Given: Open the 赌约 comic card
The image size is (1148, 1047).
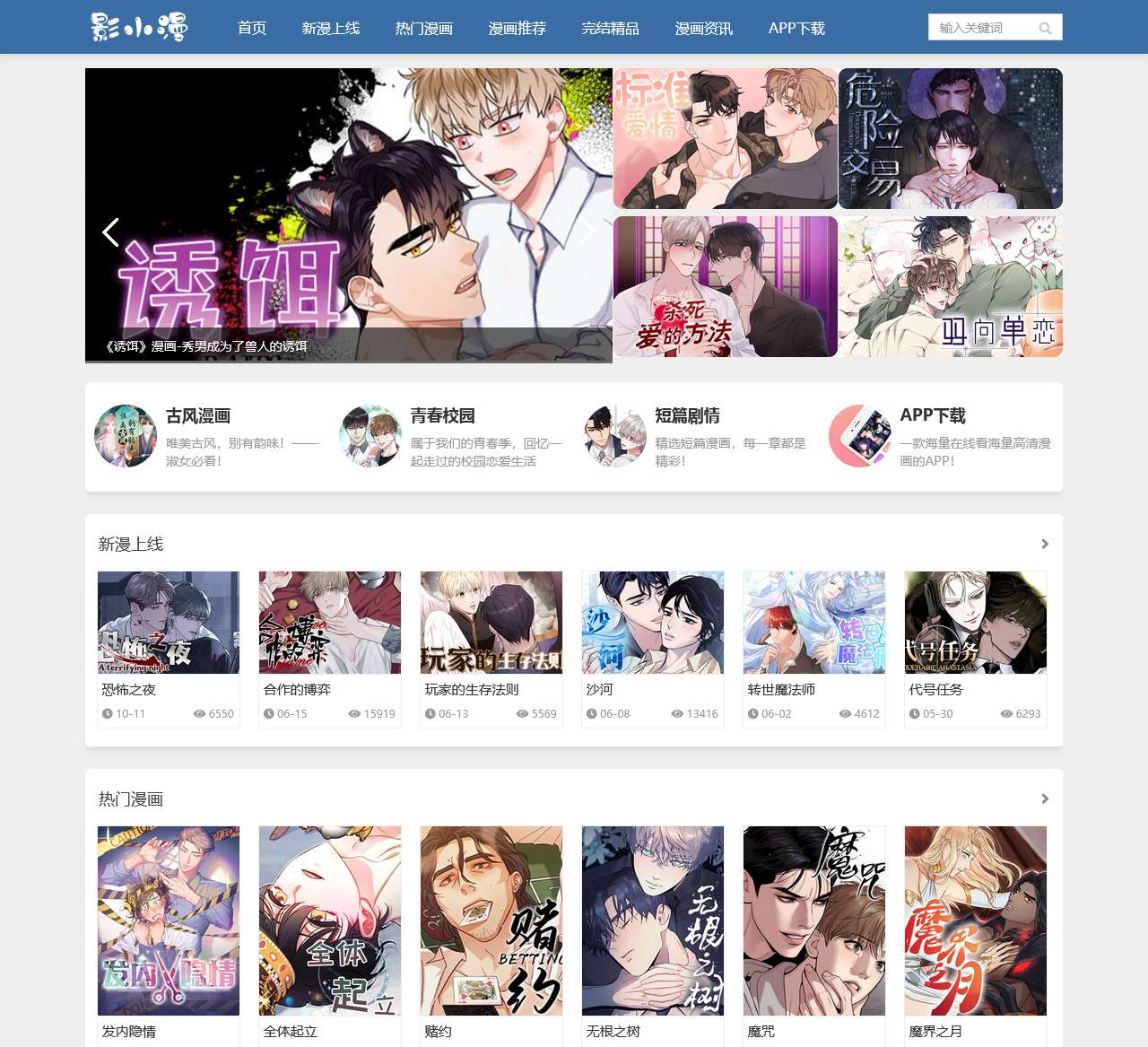Looking at the screenshot, I should pos(491,920).
